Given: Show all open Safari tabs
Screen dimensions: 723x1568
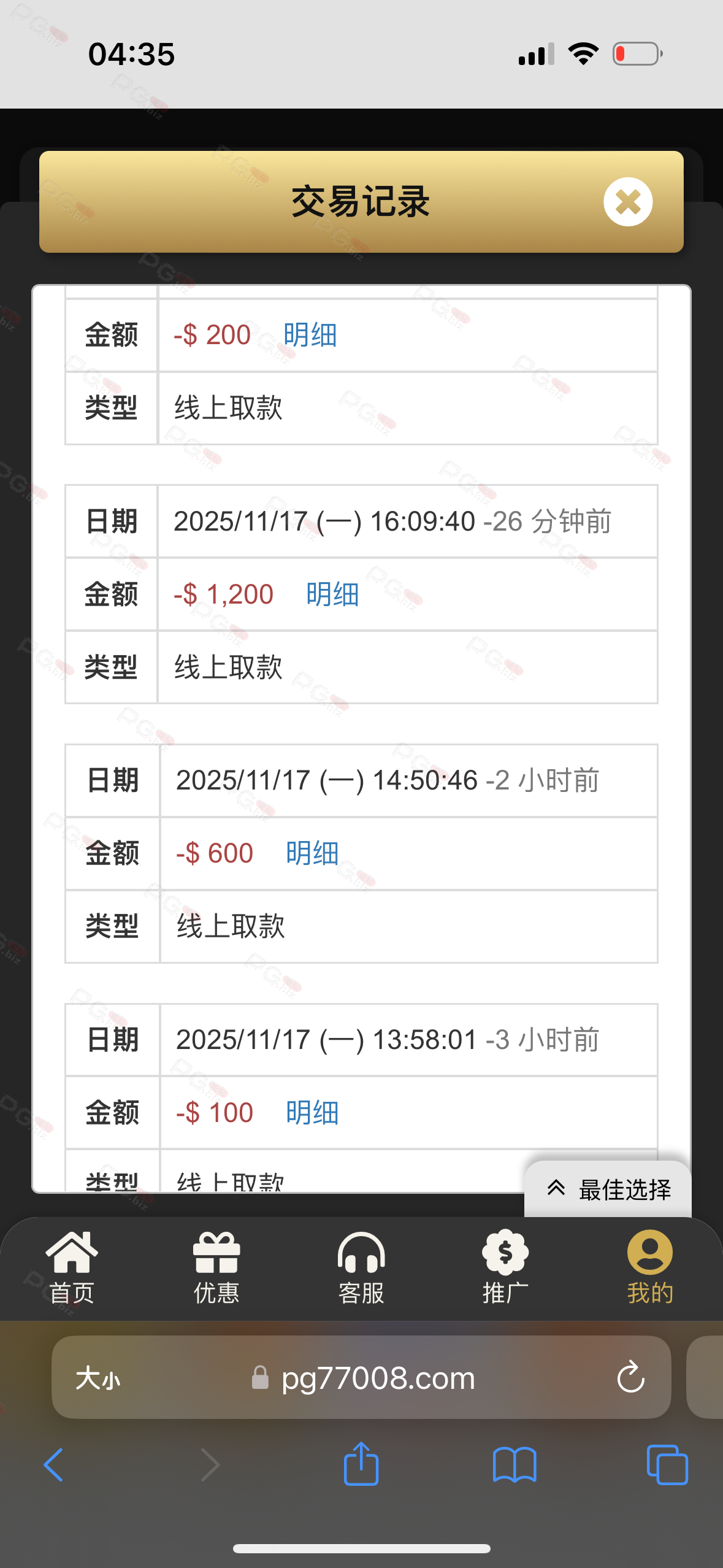Looking at the screenshot, I should [x=667, y=1465].
